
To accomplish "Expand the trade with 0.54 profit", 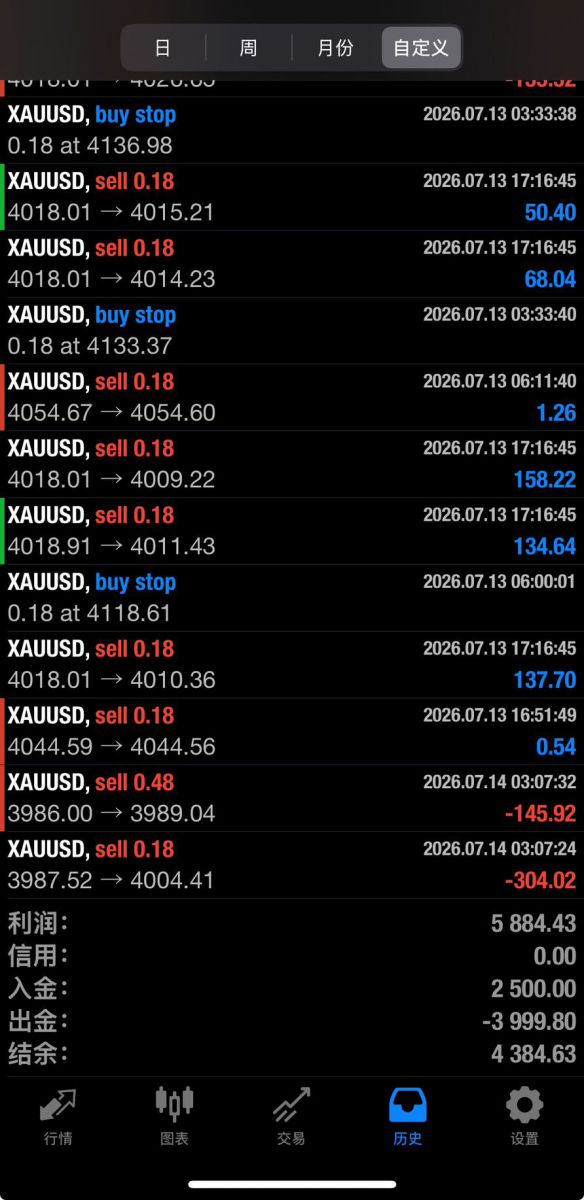I will [292, 731].
